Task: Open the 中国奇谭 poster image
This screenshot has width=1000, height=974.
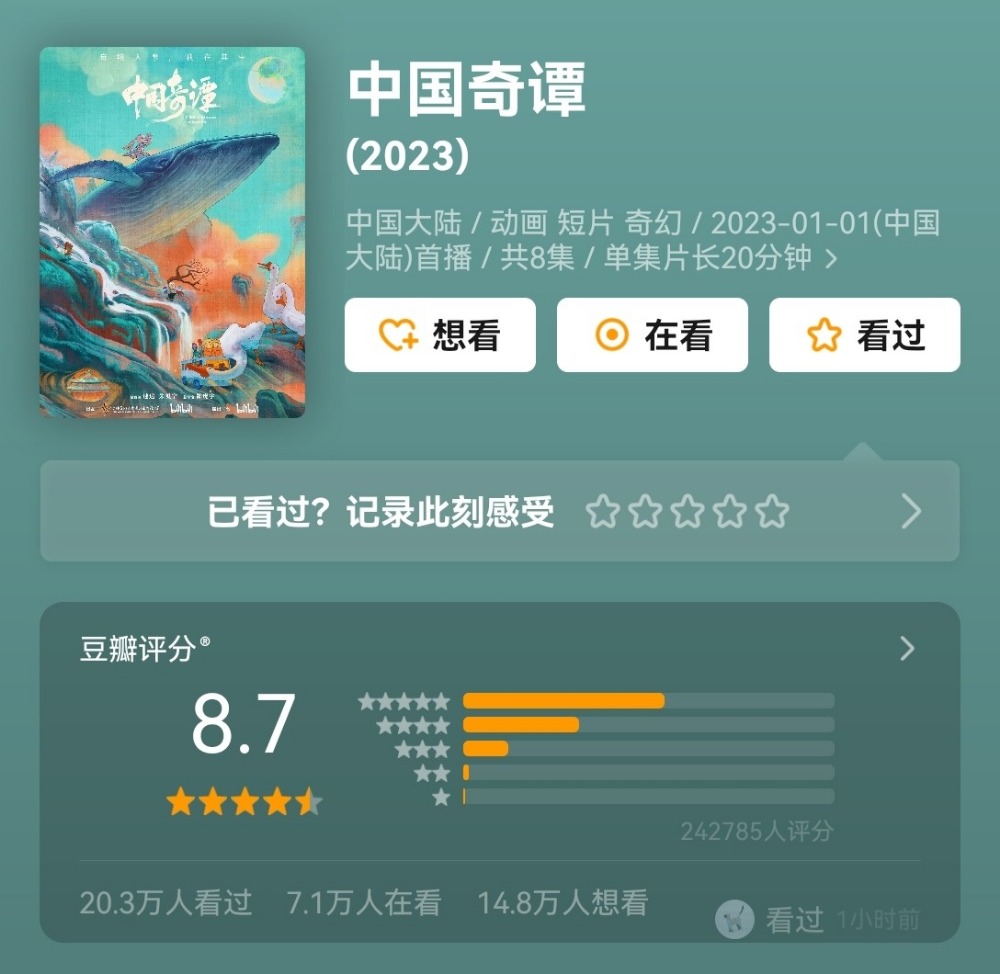Action: pos(172,232)
